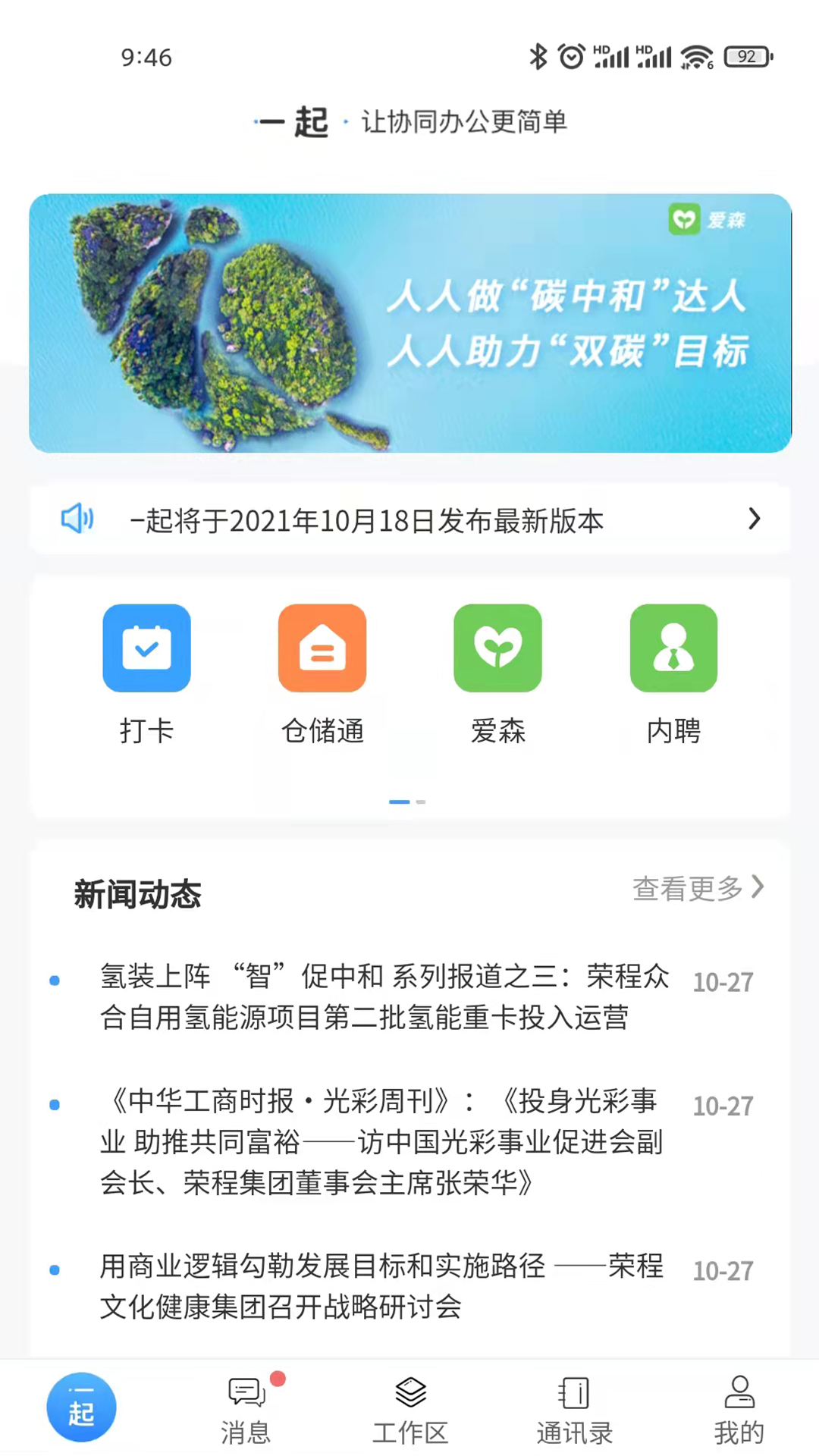Viewport: 819px width, 1456px height.
Task: Open the 仓储通 warehouse app icon
Action: (322, 648)
